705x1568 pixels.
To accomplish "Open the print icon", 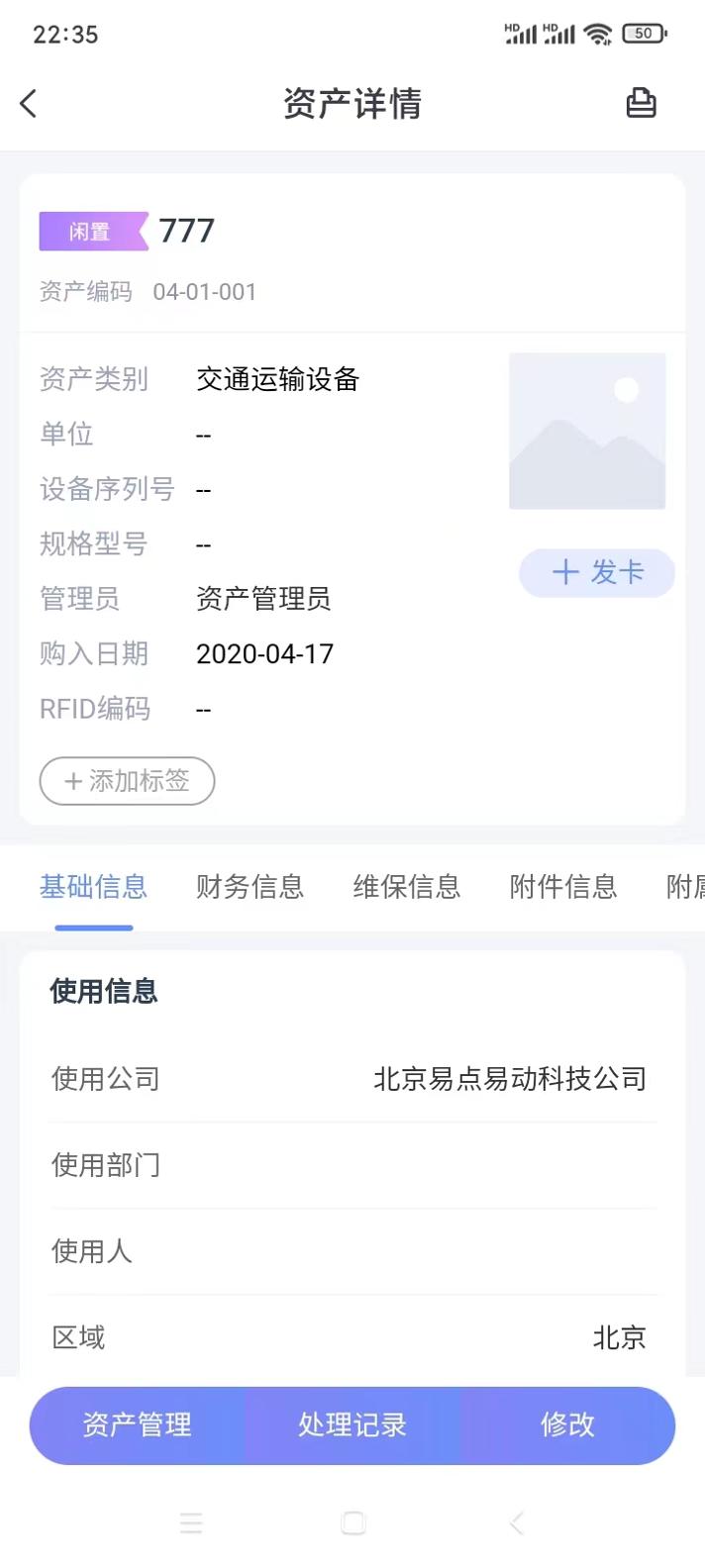I will 641,103.
